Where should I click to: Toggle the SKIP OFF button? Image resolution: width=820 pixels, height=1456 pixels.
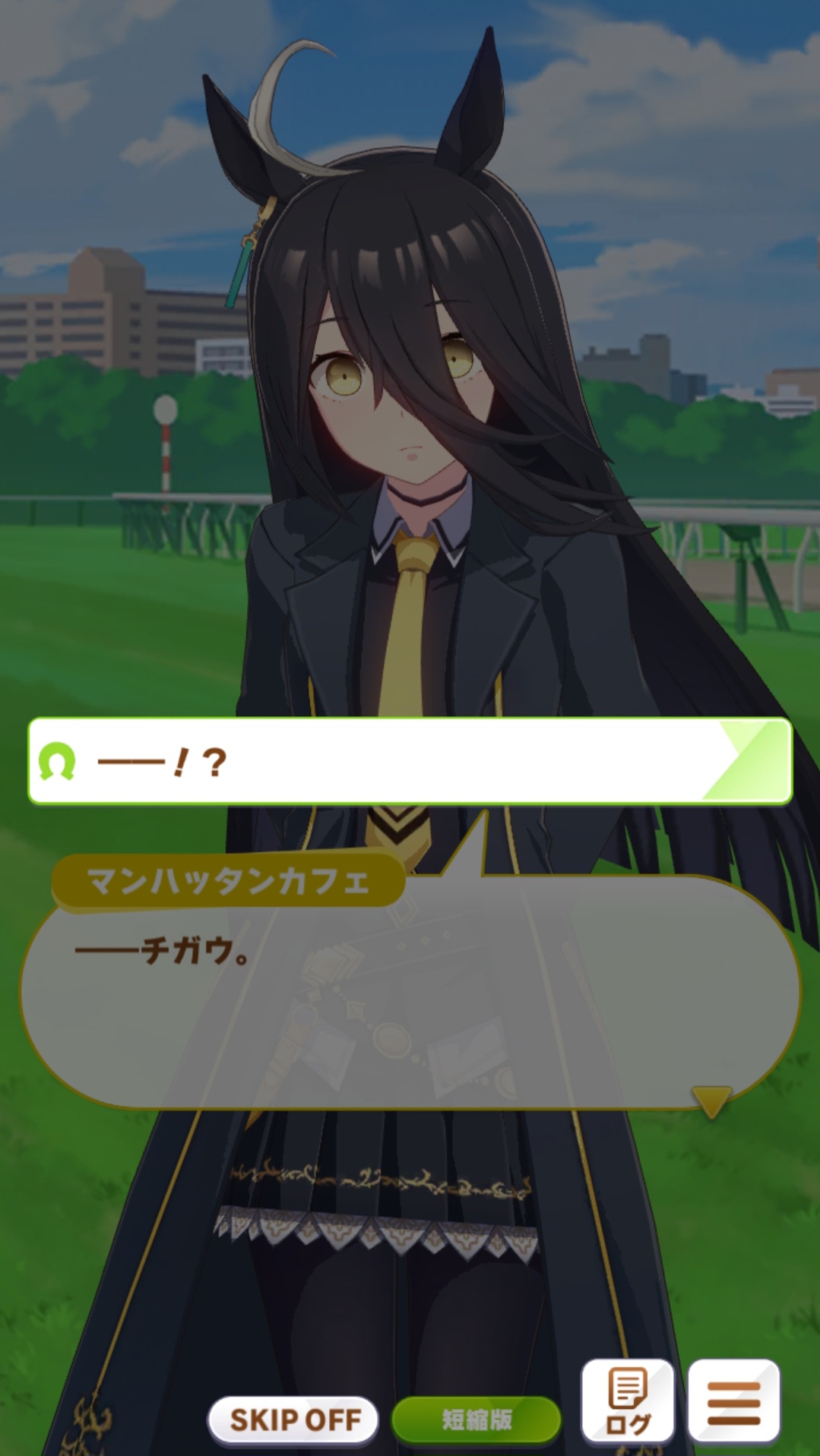coord(293,1419)
